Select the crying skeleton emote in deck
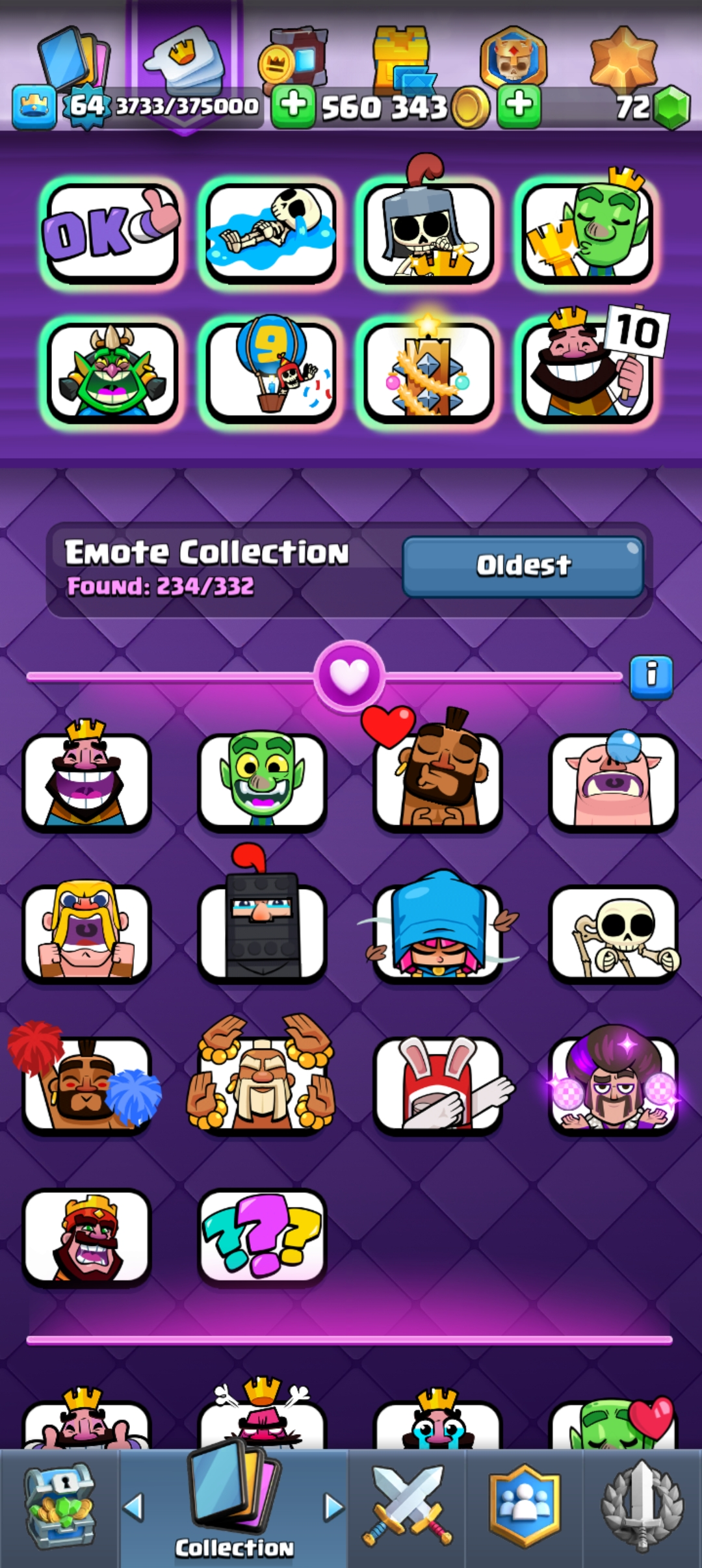Image resolution: width=702 pixels, height=1568 pixels. pyautogui.click(x=270, y=233)
